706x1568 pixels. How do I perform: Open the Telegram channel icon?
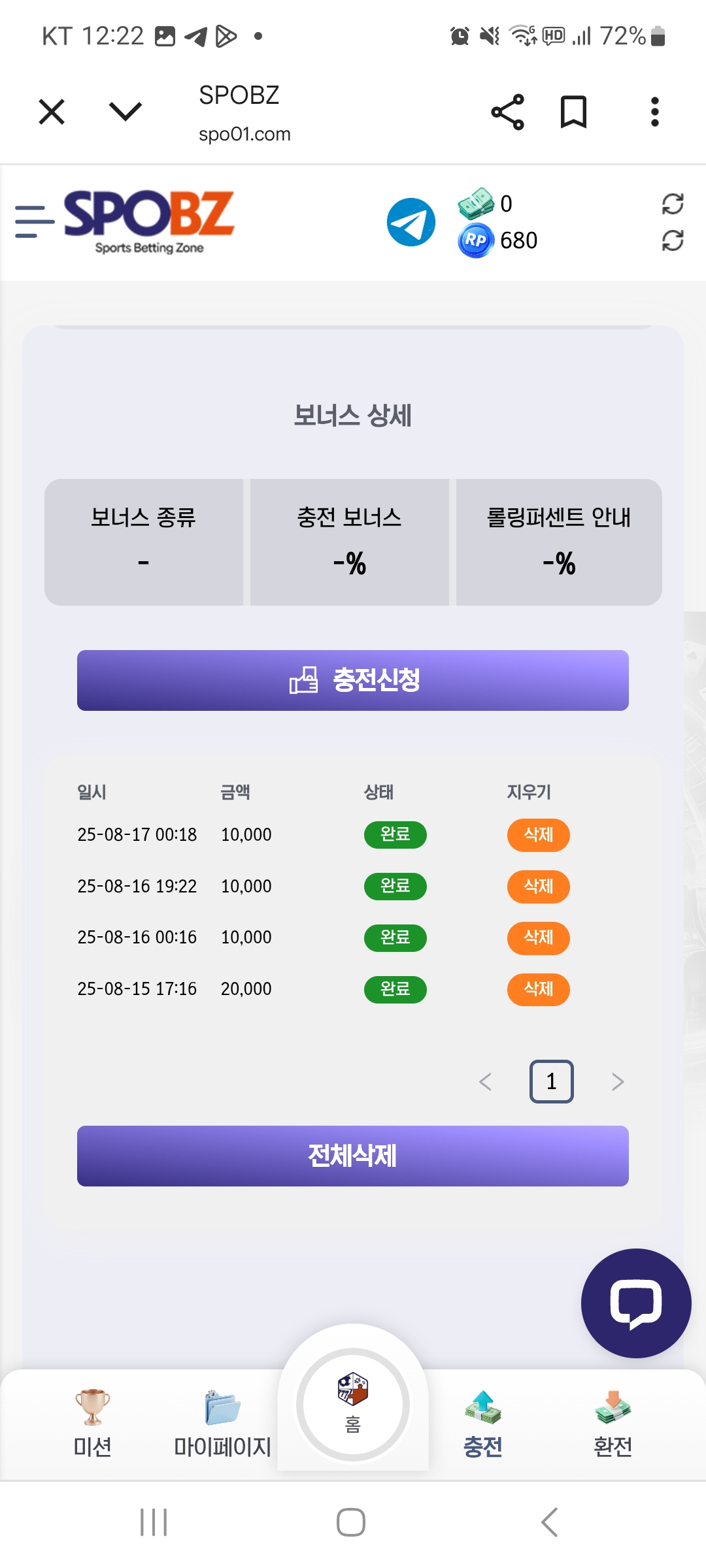coord(411,222)
